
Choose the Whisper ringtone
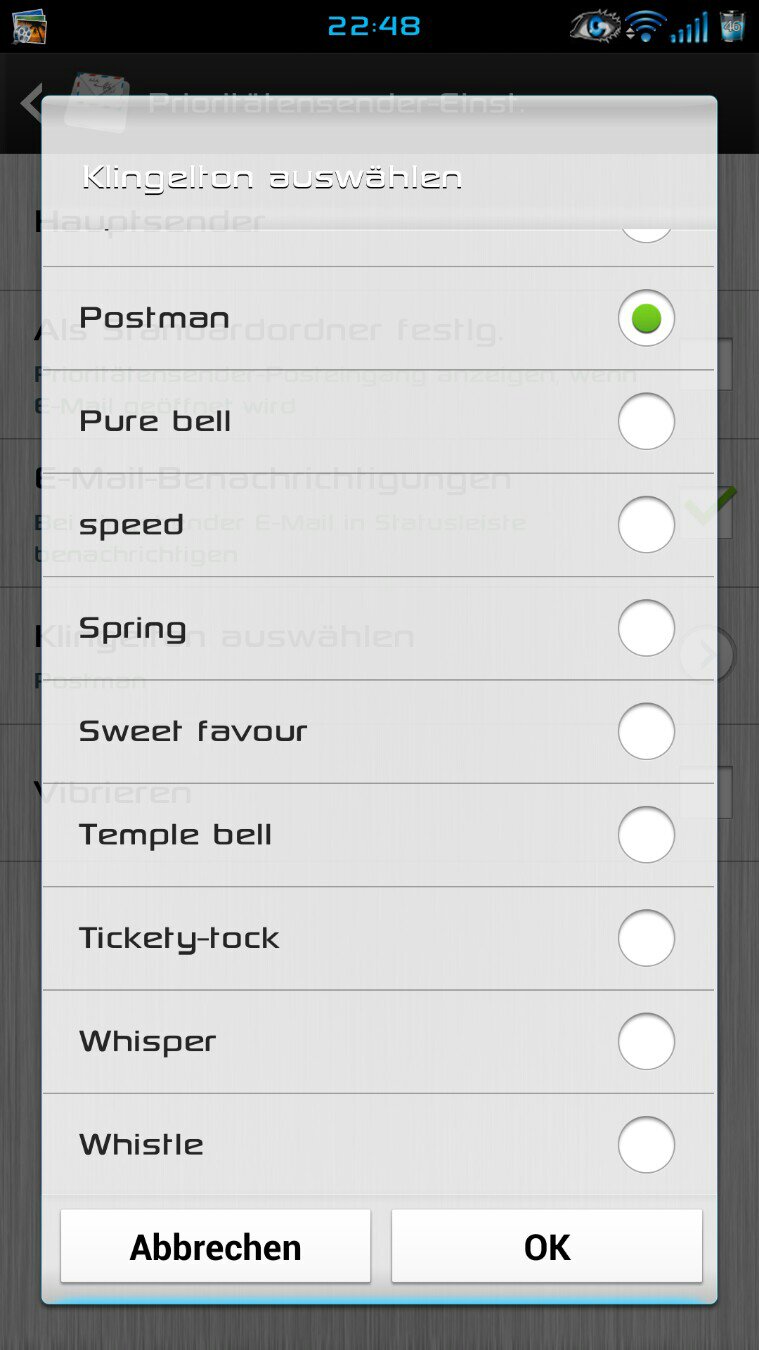(x=378, y=1041)
